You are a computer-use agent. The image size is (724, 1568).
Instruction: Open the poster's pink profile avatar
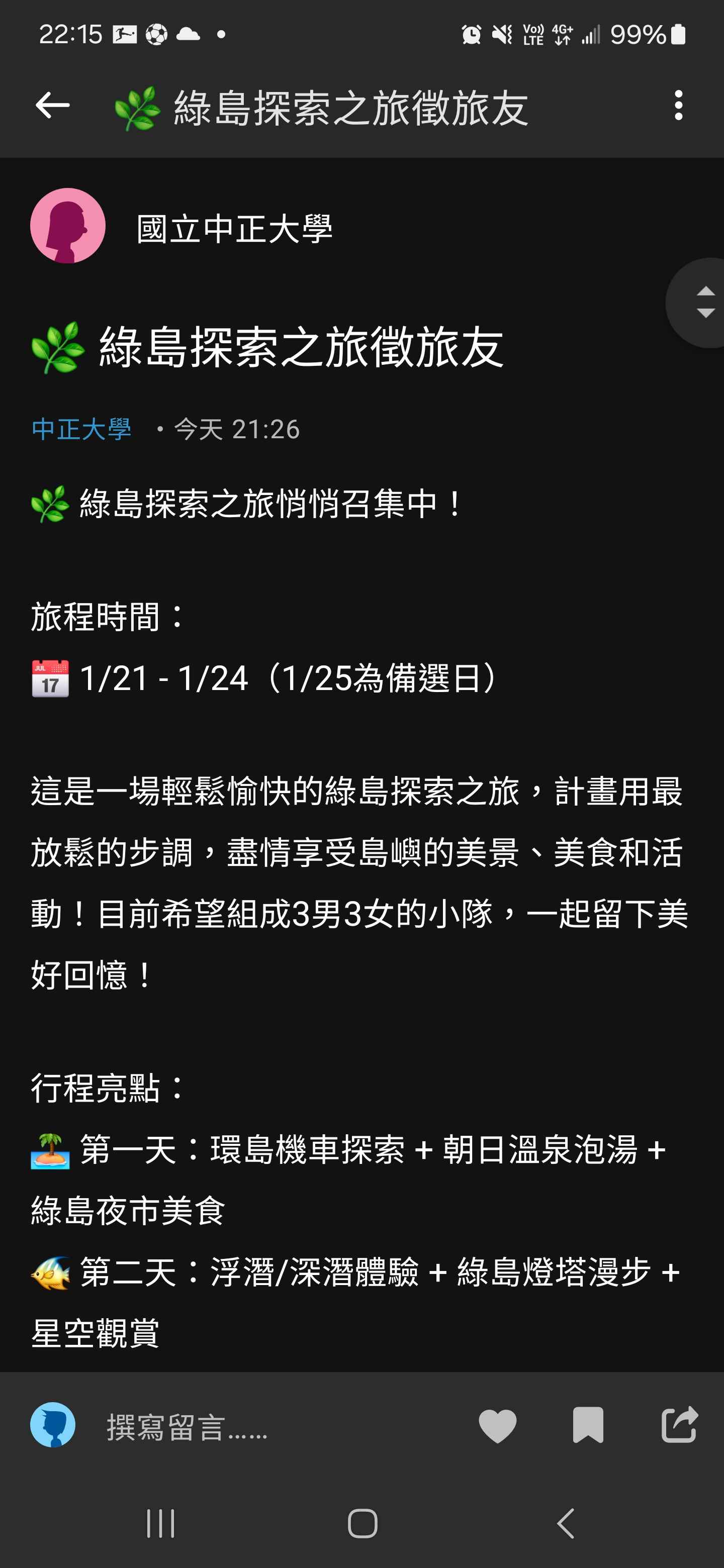pos(67,226)
